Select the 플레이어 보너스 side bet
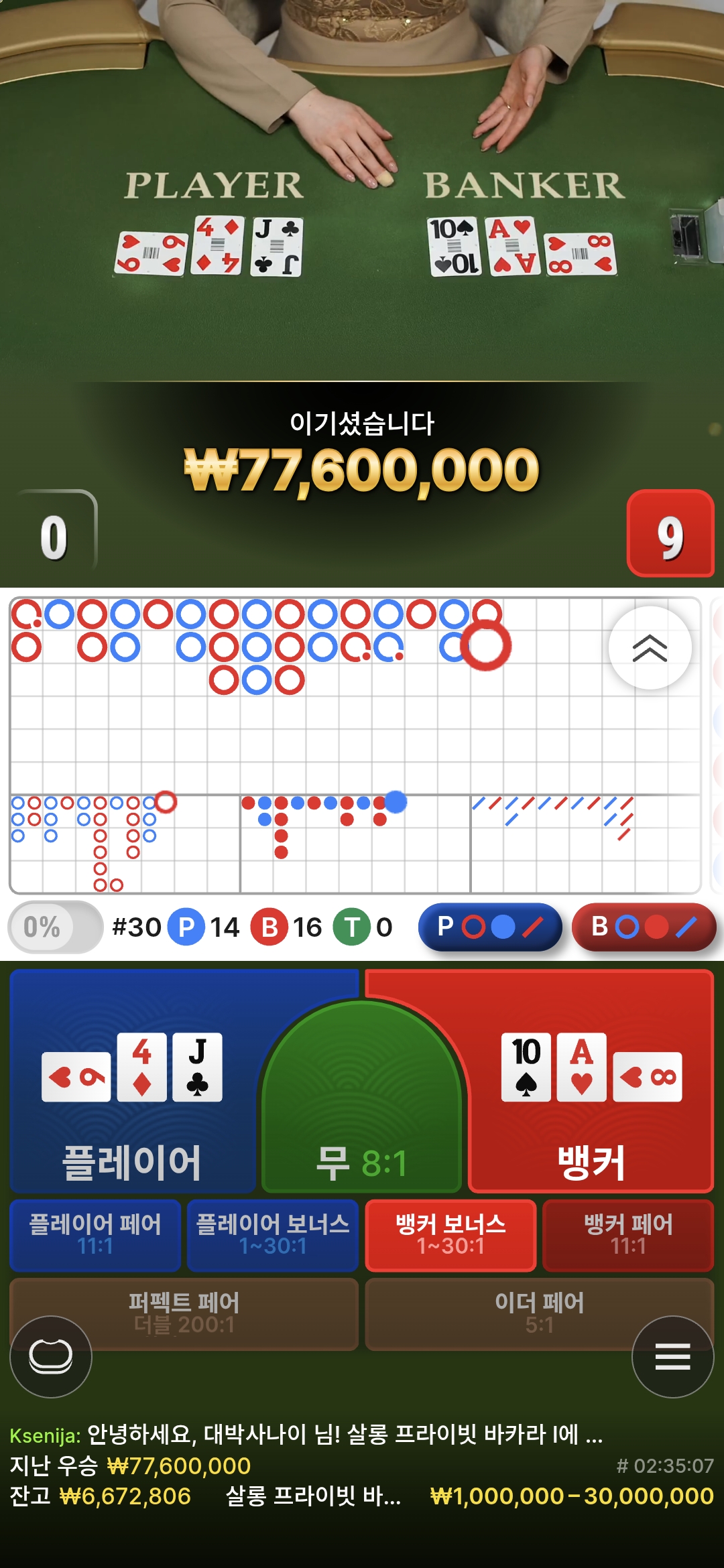 click(272, 1235)
